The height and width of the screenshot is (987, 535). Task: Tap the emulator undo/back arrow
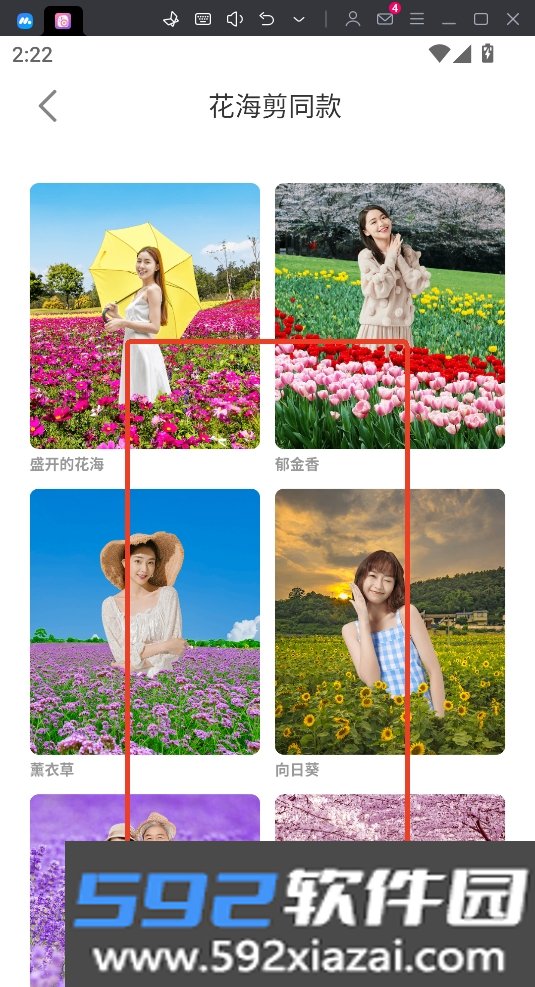tap(267, 19)
